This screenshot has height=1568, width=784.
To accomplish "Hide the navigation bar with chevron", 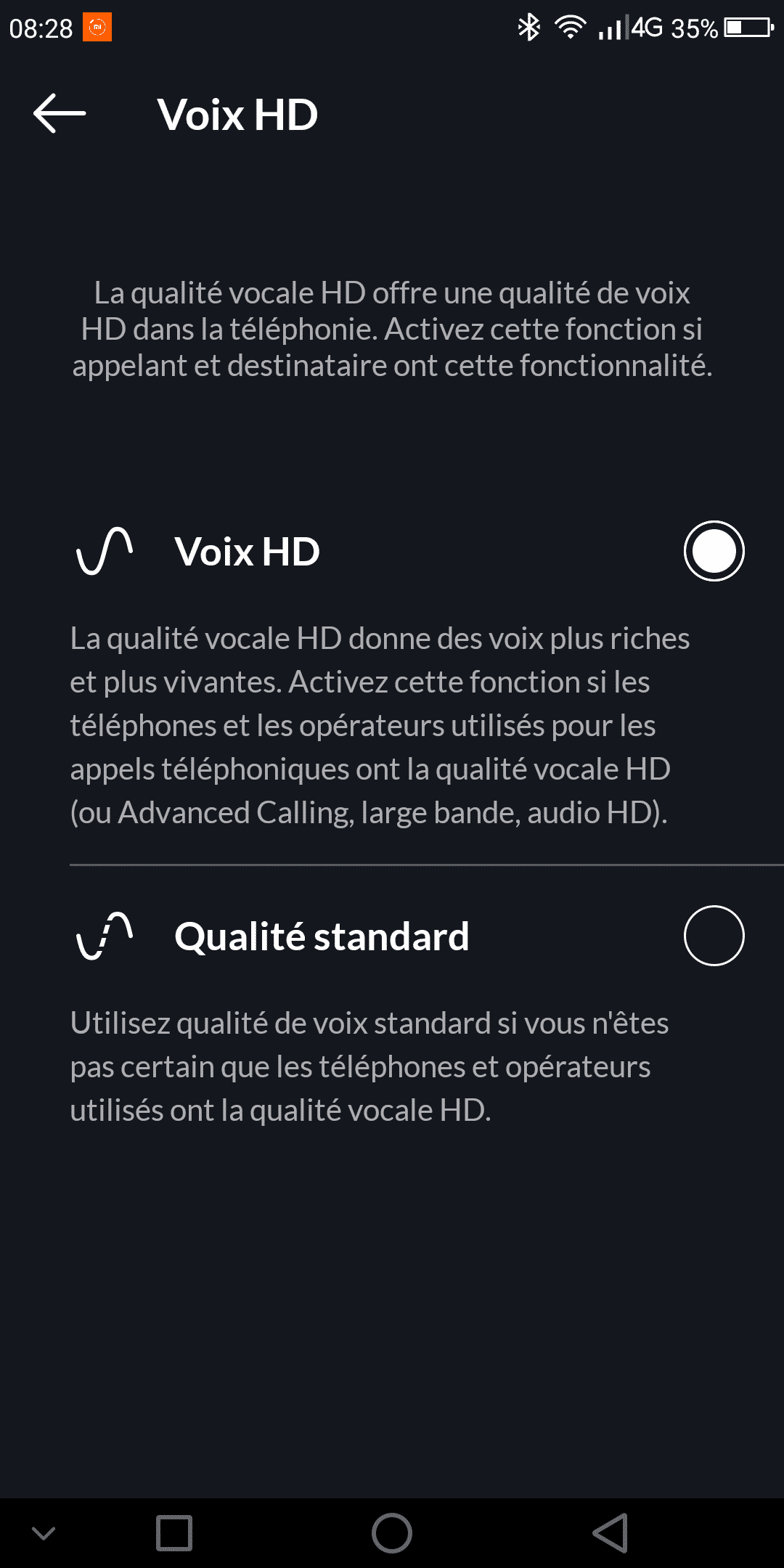I will click(44, 1533).
